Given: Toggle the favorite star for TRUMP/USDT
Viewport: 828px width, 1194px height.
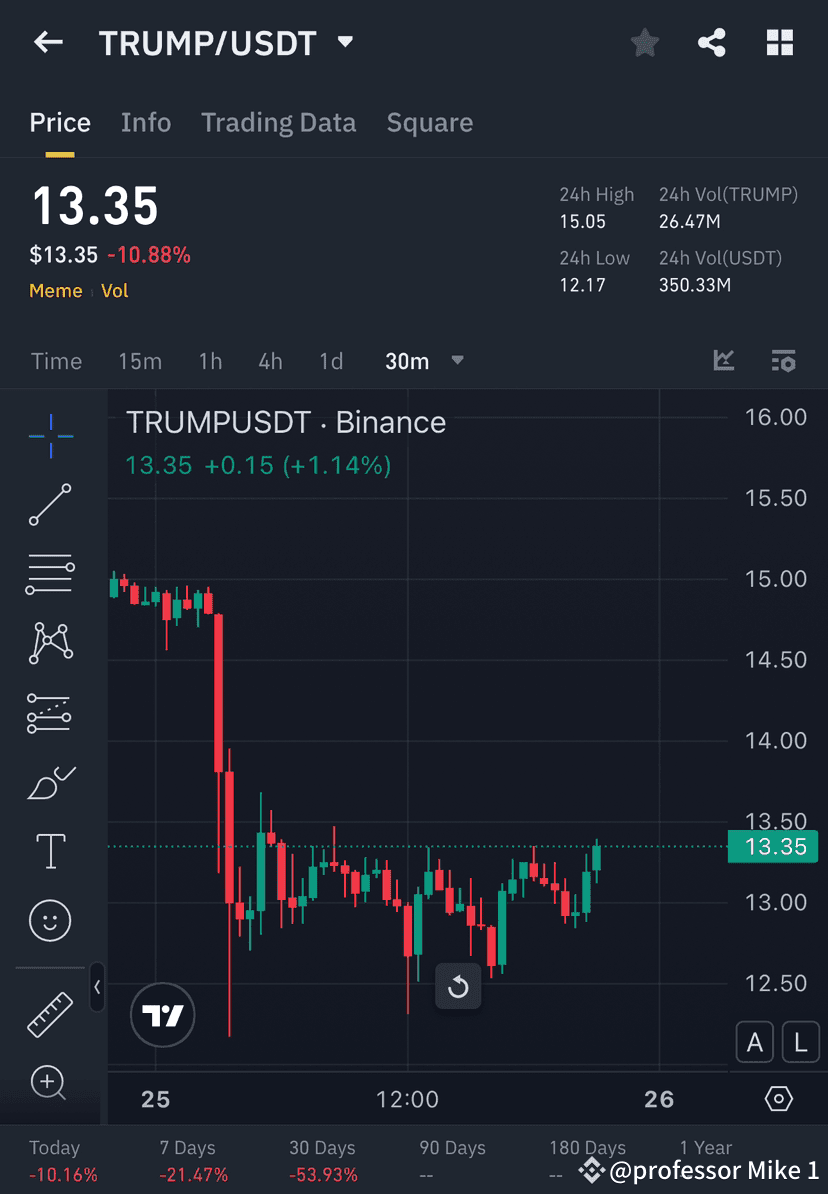Looking at the screenshot, I should (x=644, y=42).
